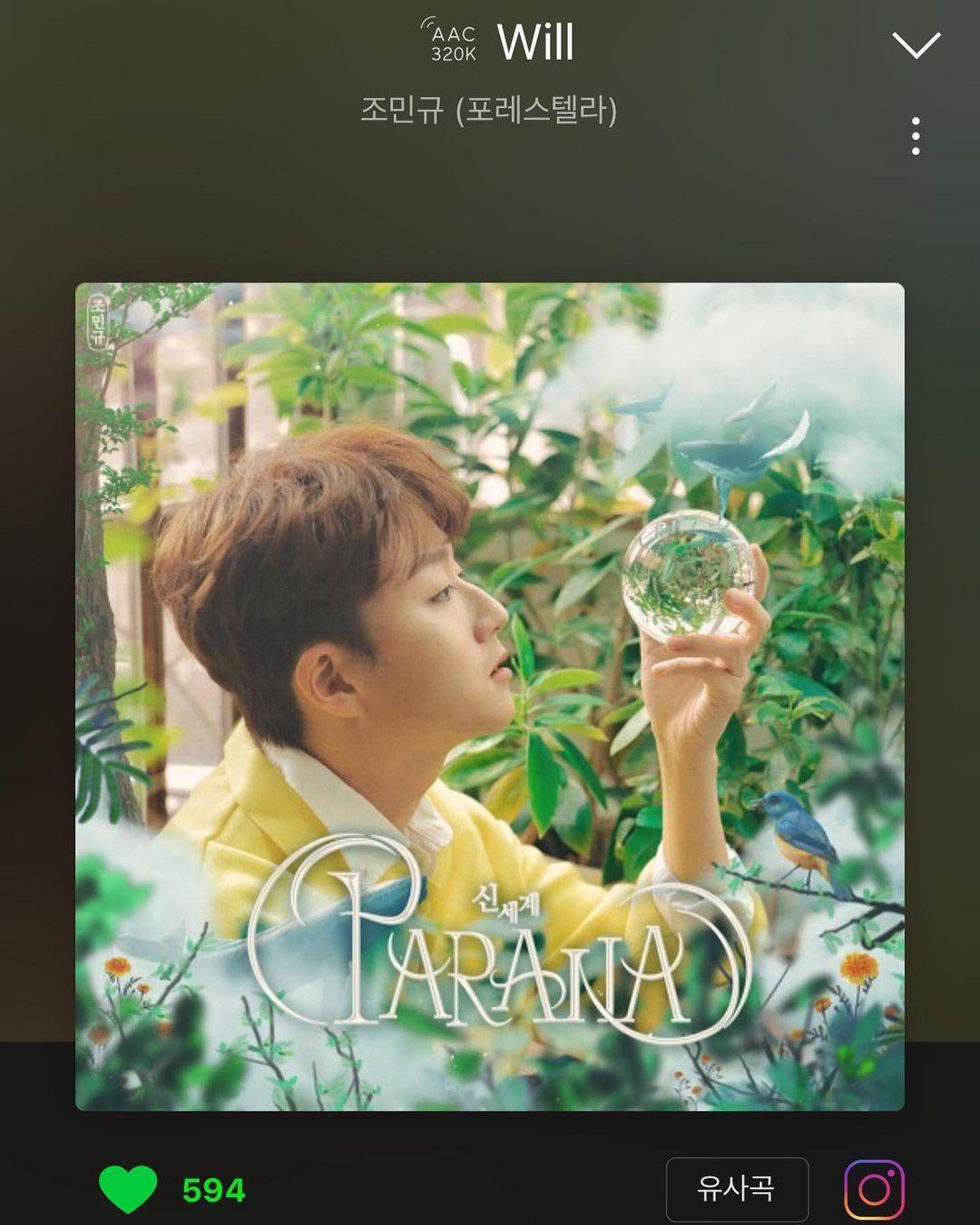Open similar songs with the 유사곡 button

pyautogui.click(x=736, y=1189)
